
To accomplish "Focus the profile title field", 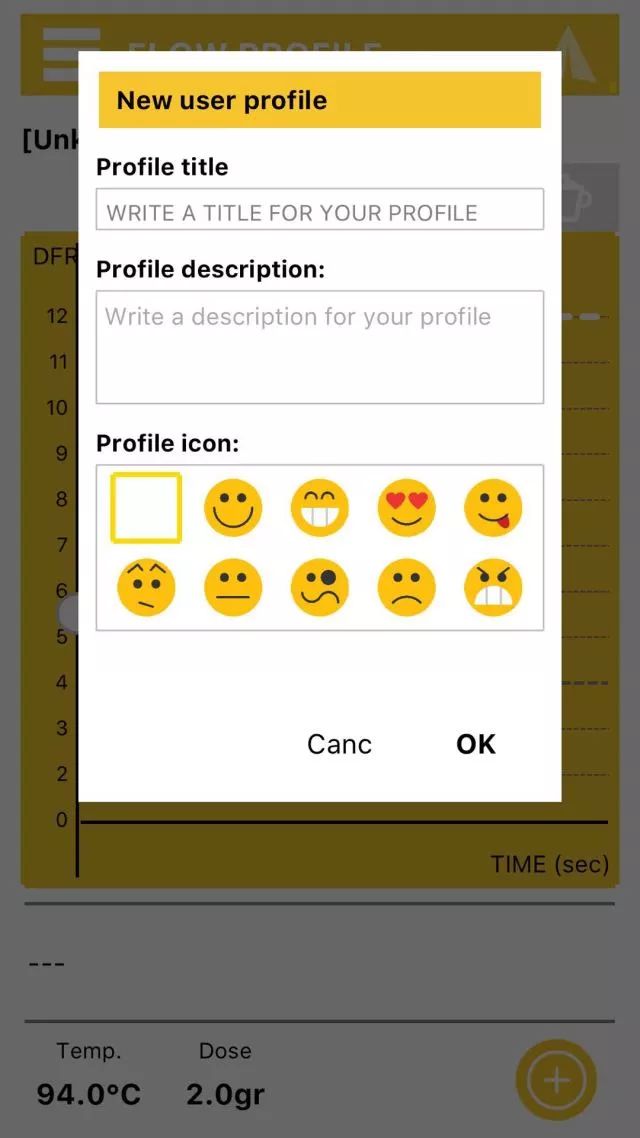I will [x=320, y=210].
